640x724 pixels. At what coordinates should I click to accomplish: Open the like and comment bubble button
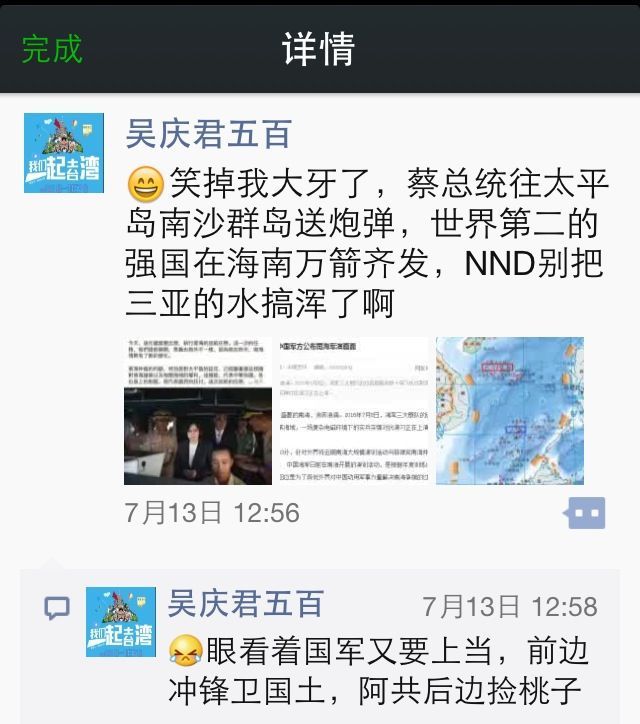click(x=585, y=513)
